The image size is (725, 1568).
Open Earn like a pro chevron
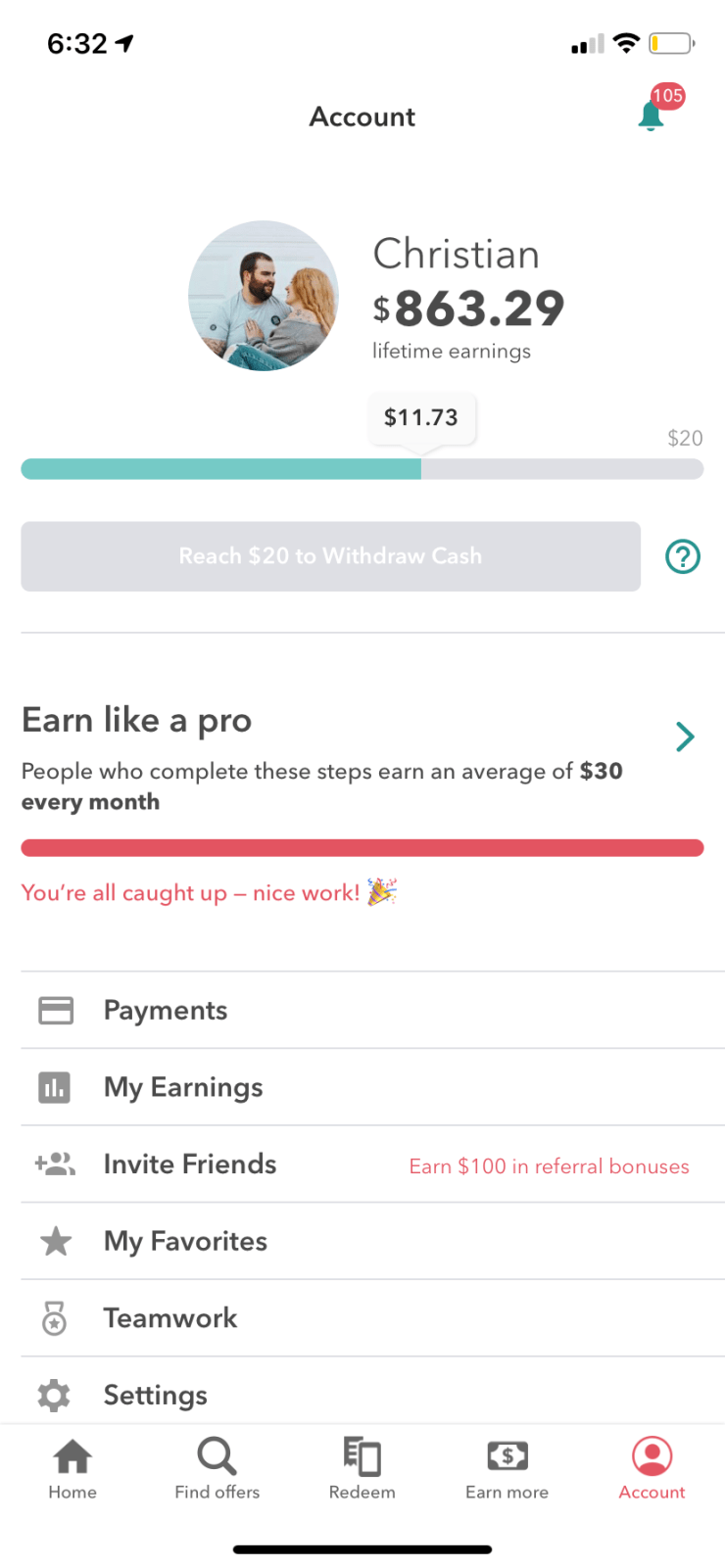point(685,736)
